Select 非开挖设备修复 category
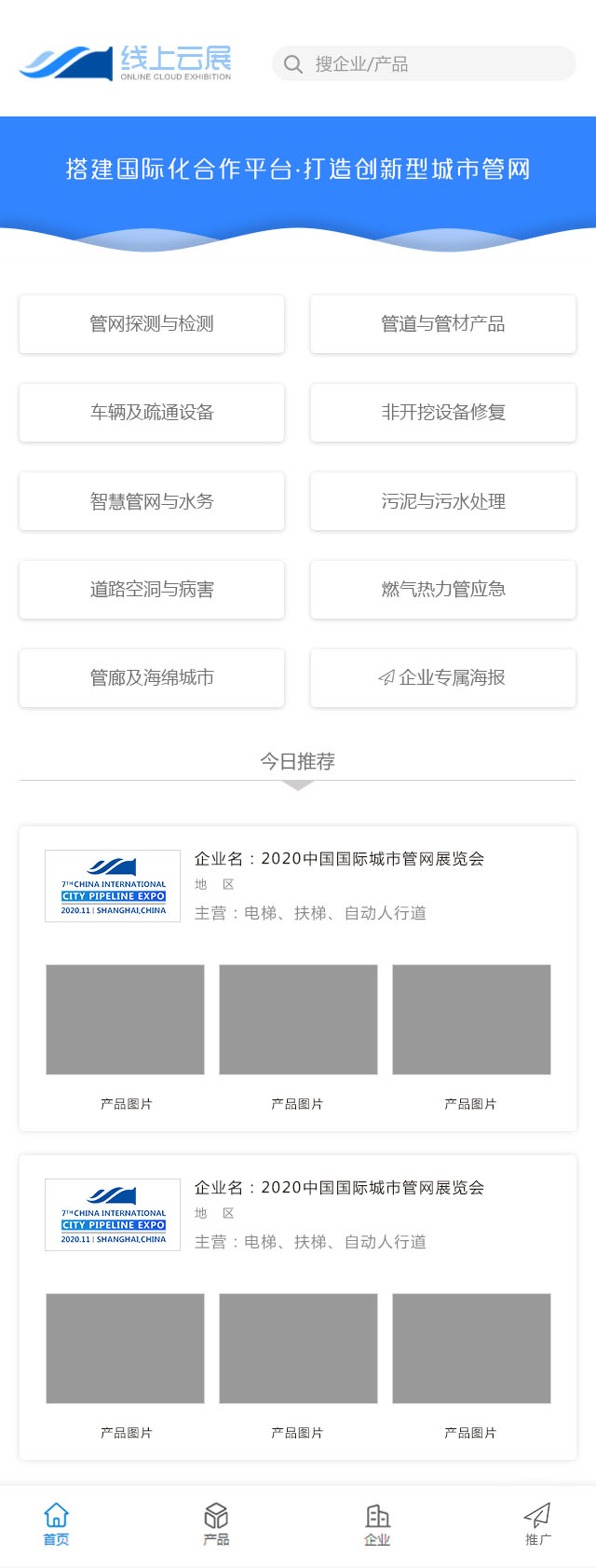 pos(443,413)
